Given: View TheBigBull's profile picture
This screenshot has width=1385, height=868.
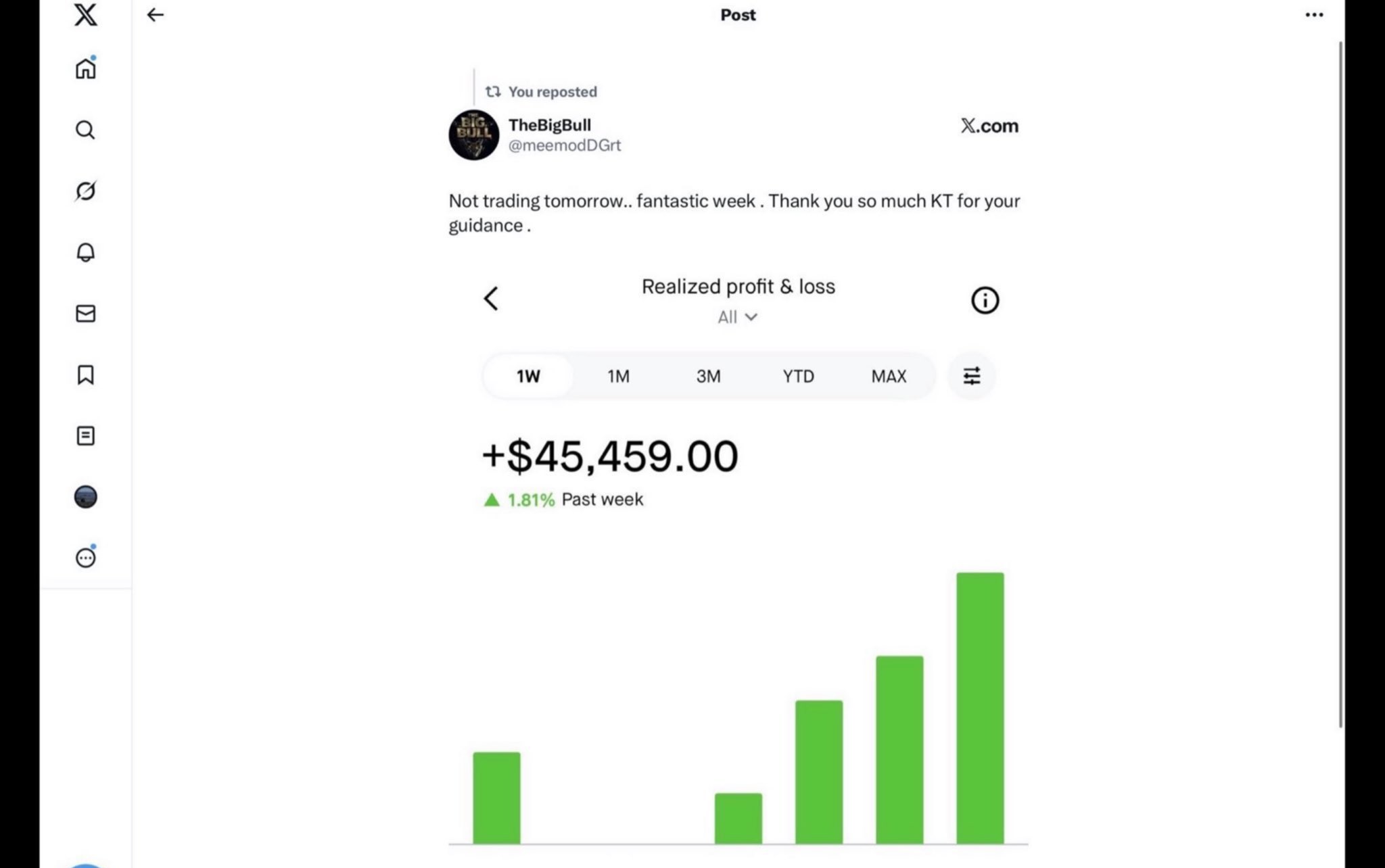Looking at the screenshot, I should (x=473, y=135).
